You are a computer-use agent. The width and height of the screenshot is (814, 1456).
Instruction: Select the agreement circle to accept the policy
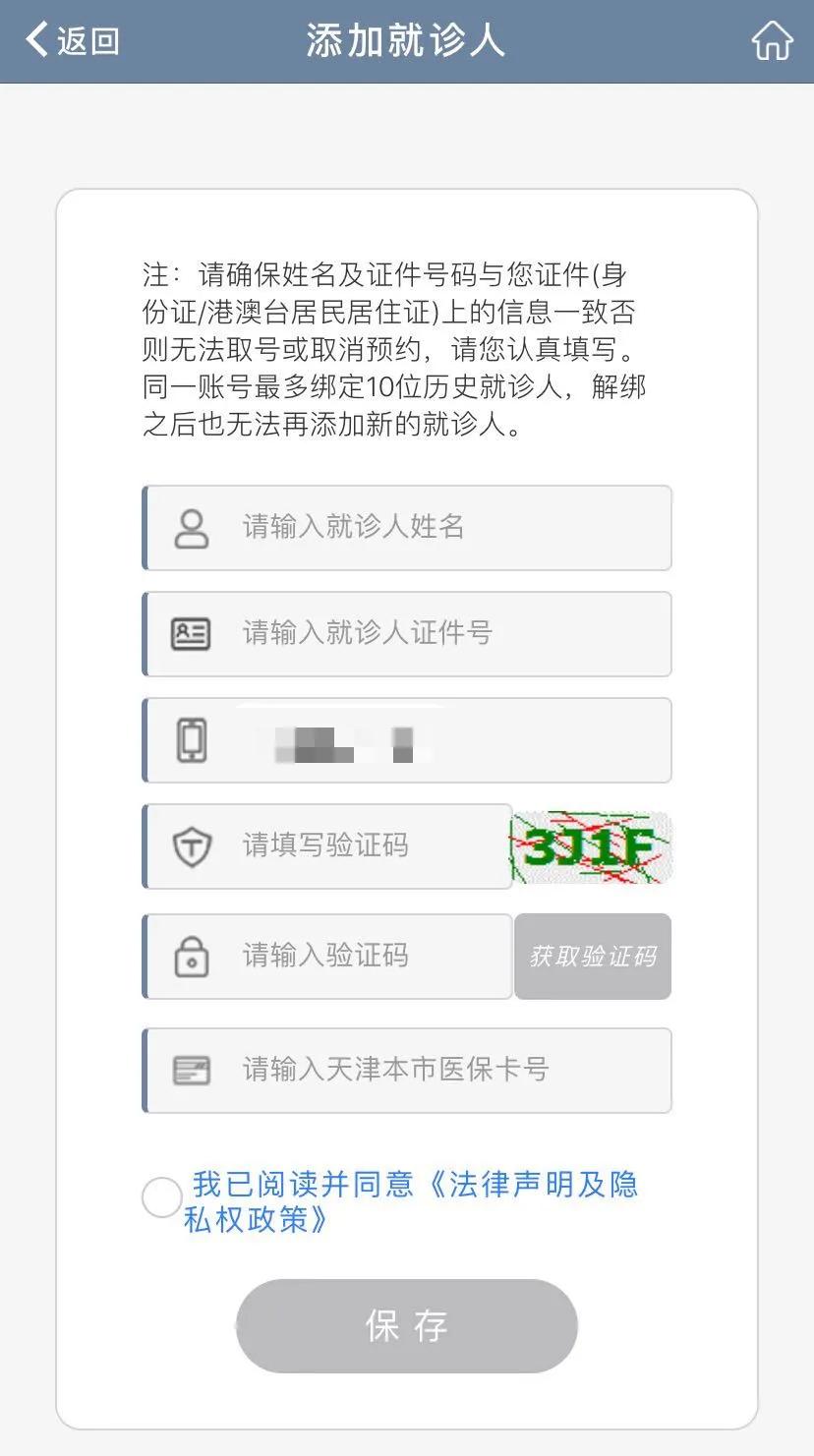click(160, 1198)
